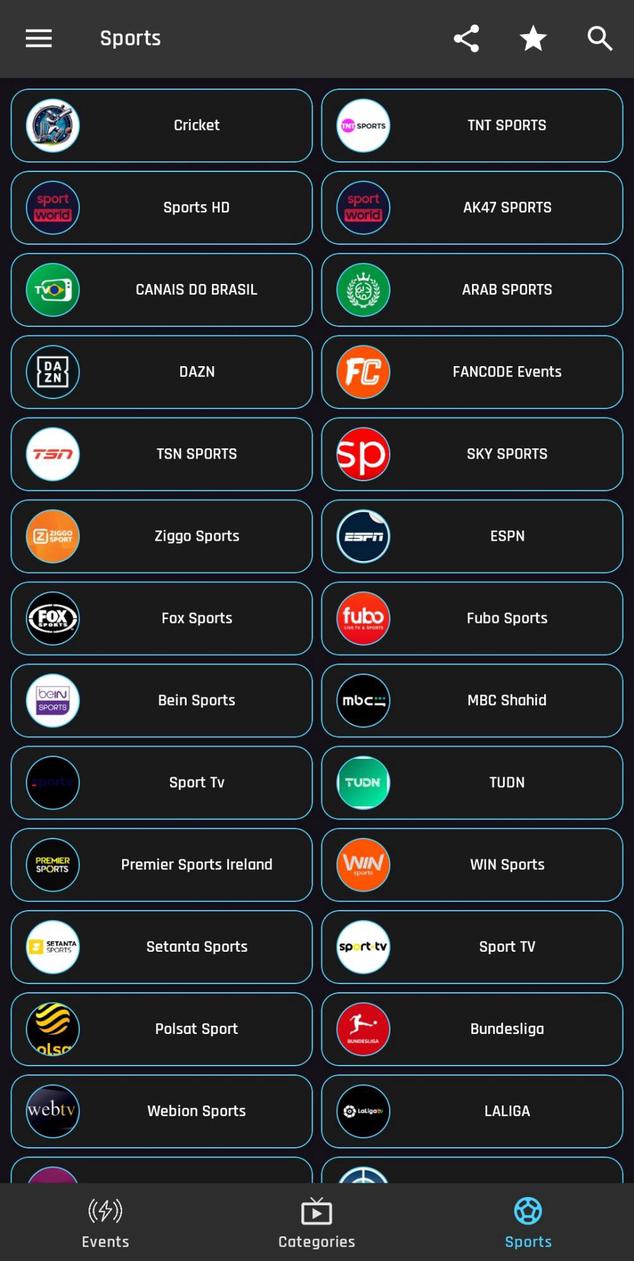
Task: Choose Fox Sports
Action: [162, 618]
